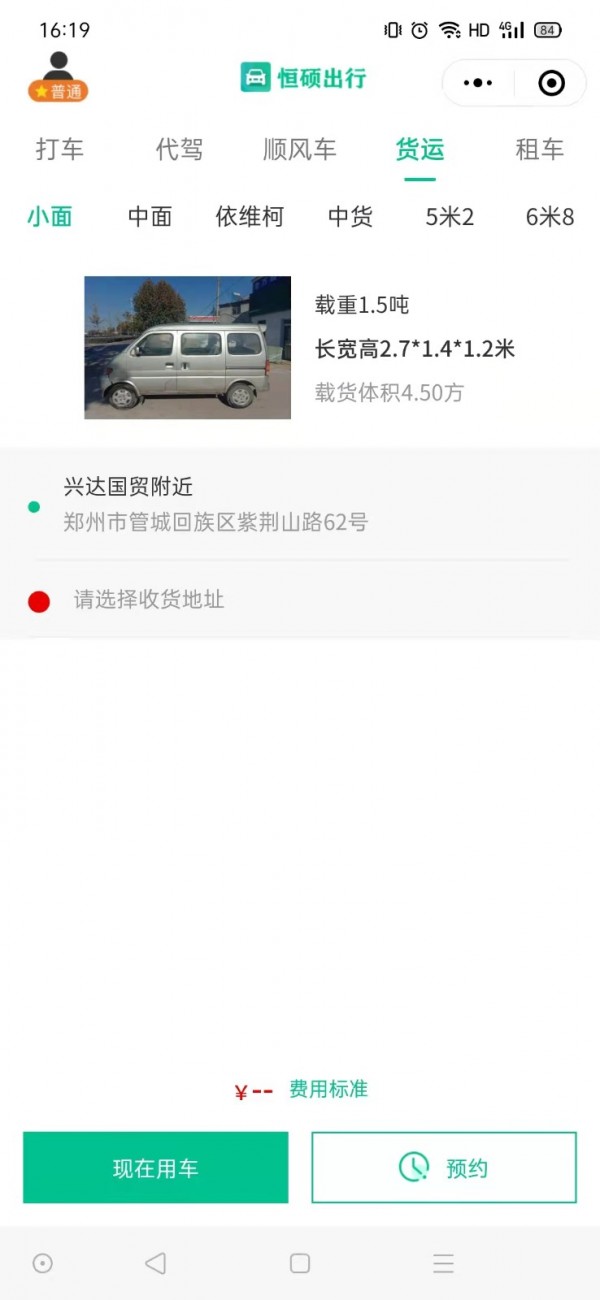Screen dimensions: 600x1300
Task: Select the 依维柯 vehicle type
Action: [250, 217]
